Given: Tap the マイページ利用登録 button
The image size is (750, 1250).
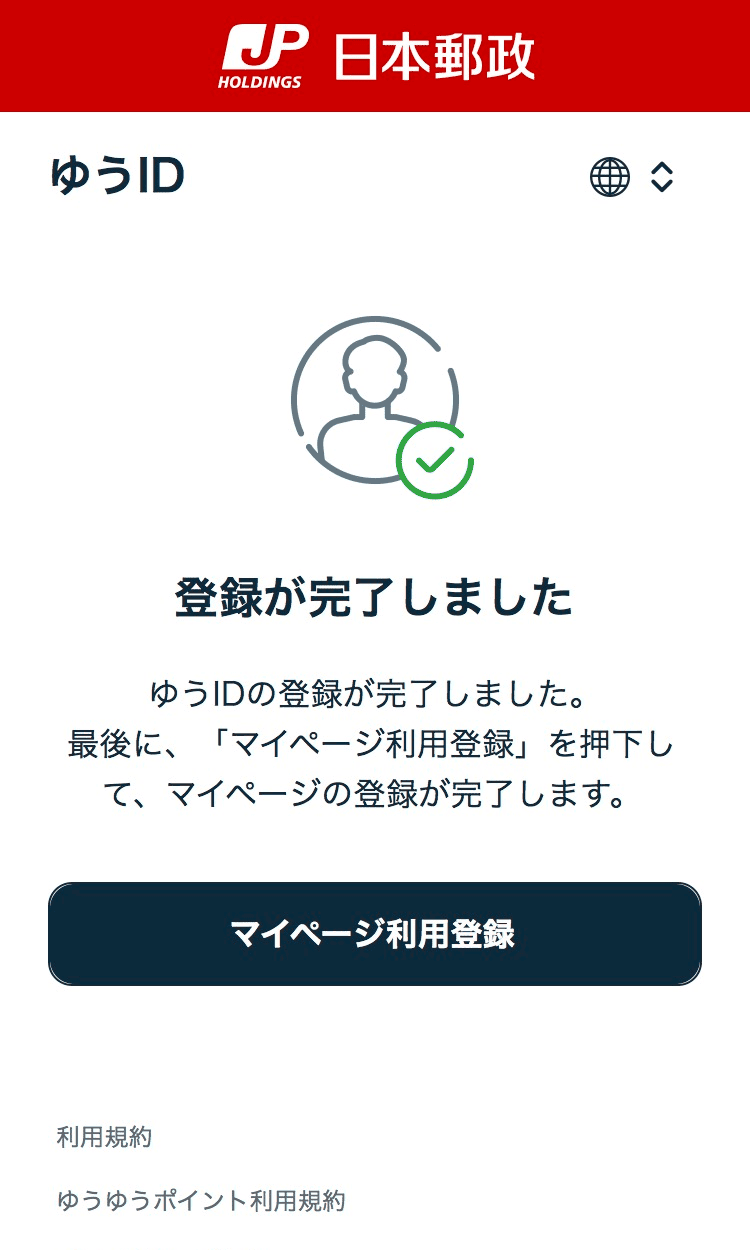Looking at the screenshot, I should coord(375,934).
